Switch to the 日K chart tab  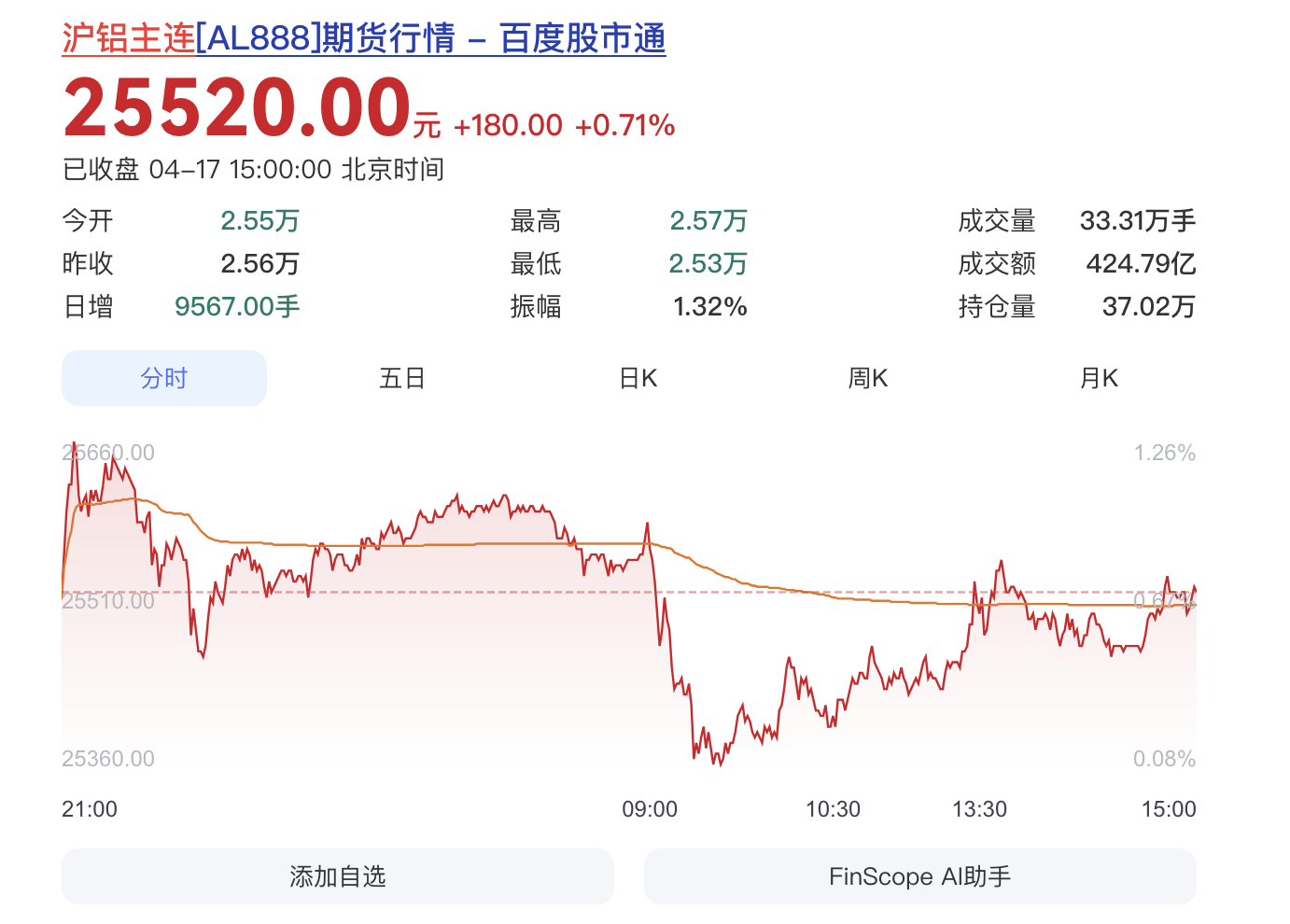pos(638,378)
